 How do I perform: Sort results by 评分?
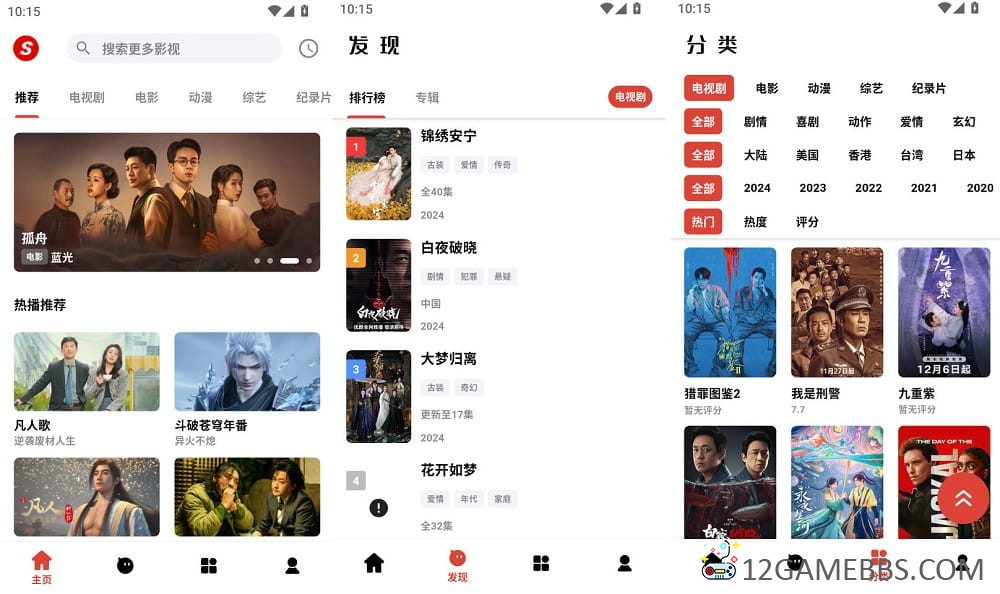coord(807,221)
